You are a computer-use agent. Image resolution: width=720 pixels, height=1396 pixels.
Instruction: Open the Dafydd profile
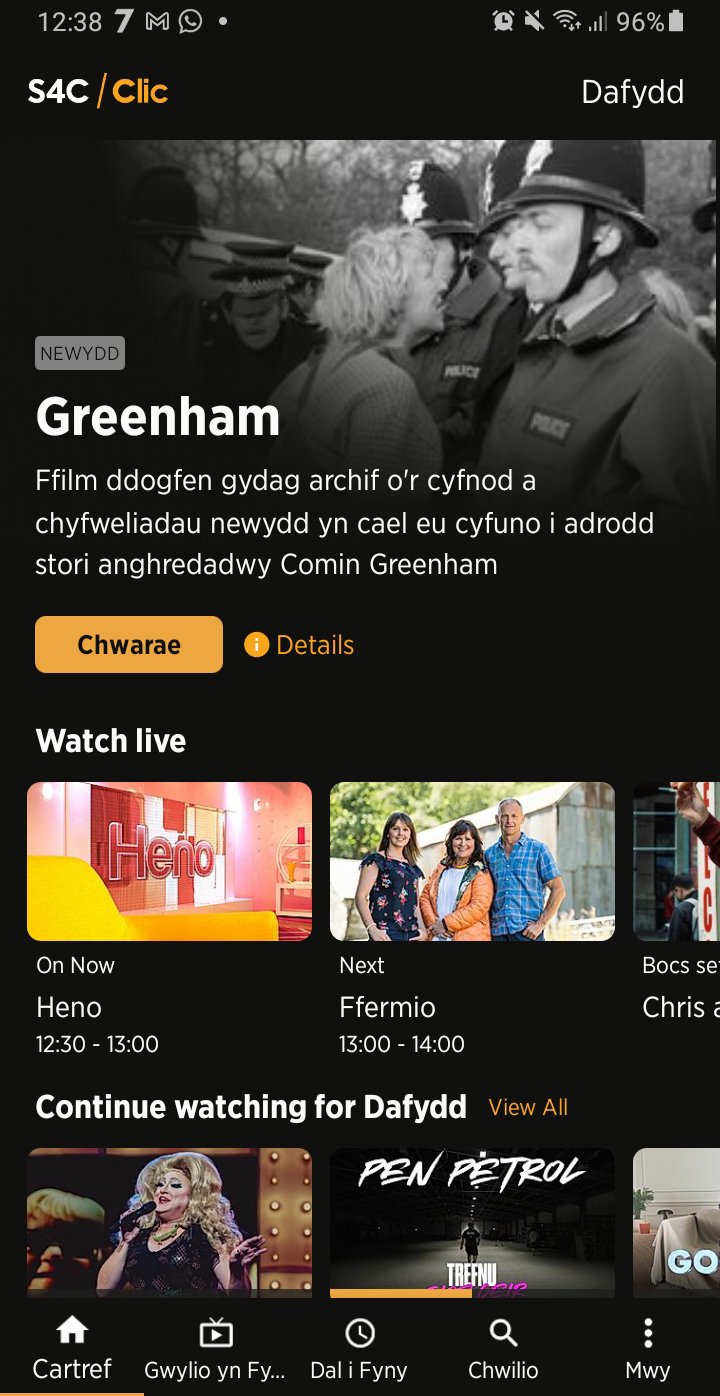click(x=633, y=92)
